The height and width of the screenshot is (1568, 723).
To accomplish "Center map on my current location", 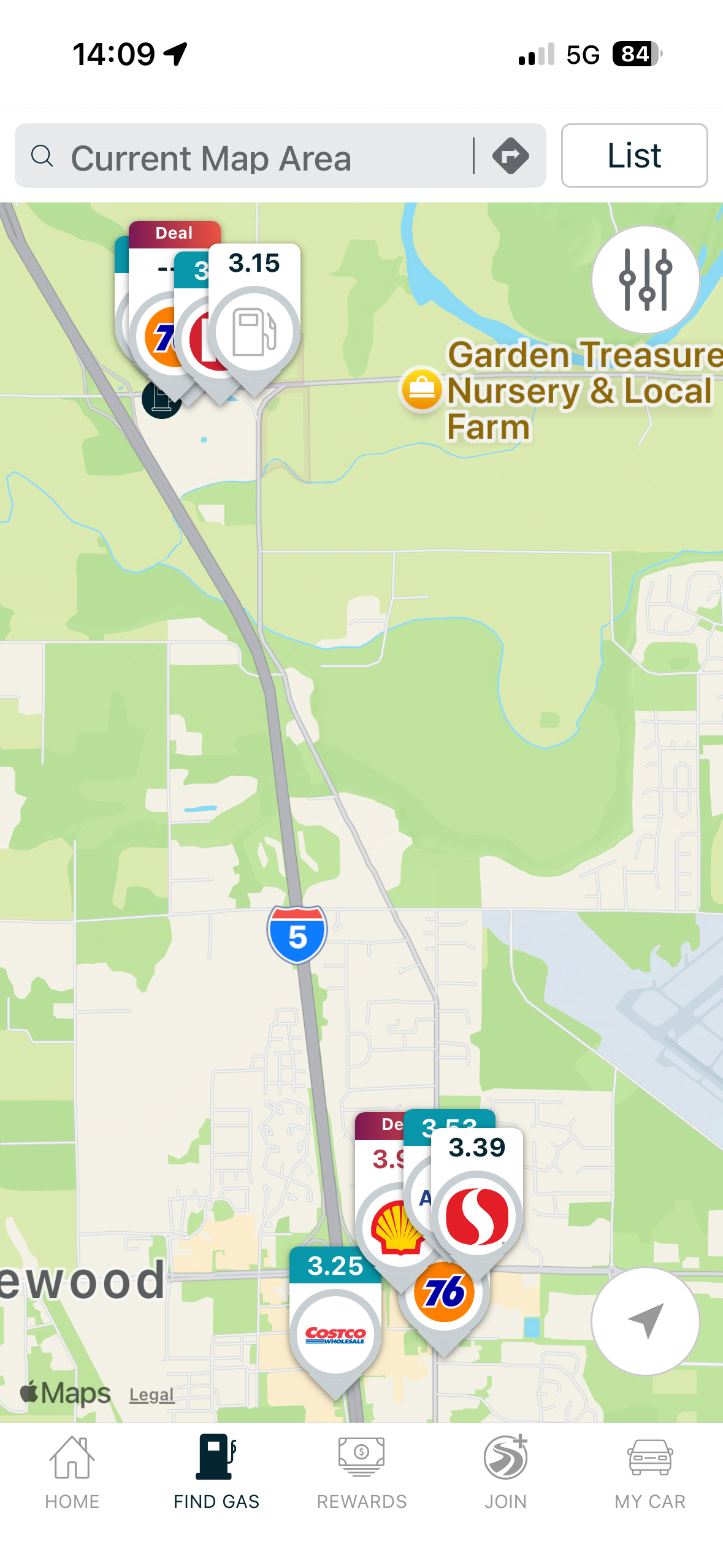I will click(645, 1320).
